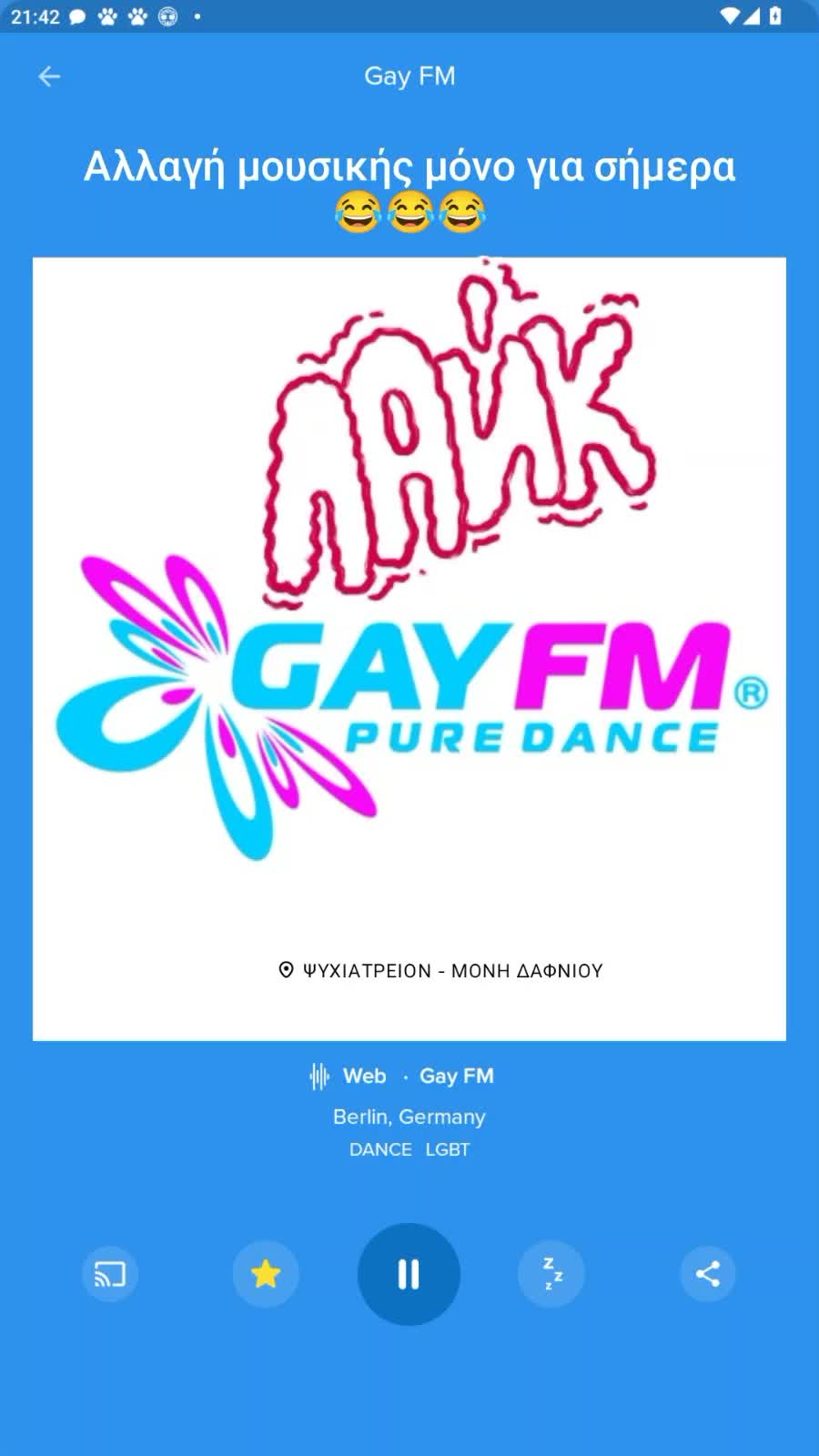The width and height of the screenshot is (819, 1456).
Task: Go back using the arrow icon
Action: click(x=49, y=76)
